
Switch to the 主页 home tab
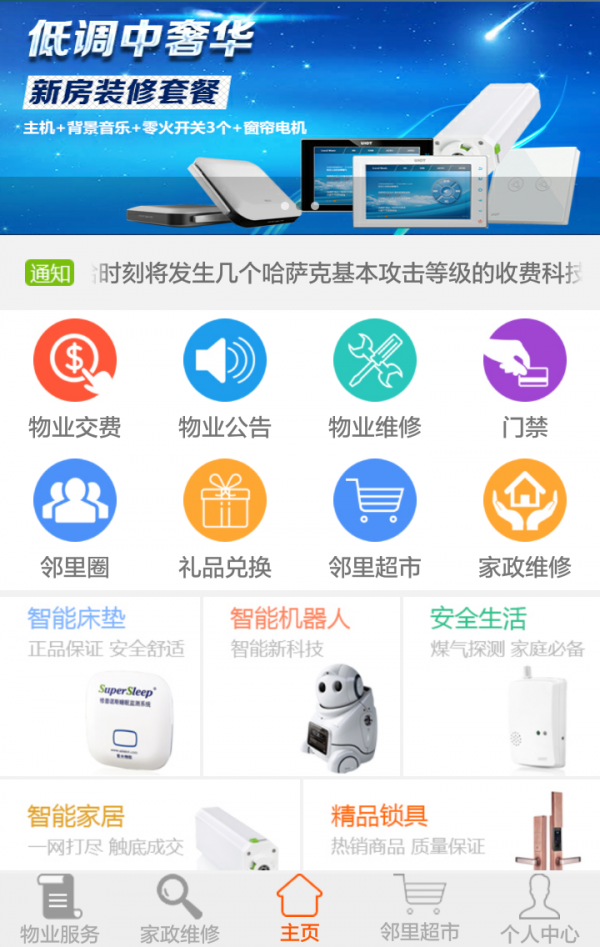300,908
